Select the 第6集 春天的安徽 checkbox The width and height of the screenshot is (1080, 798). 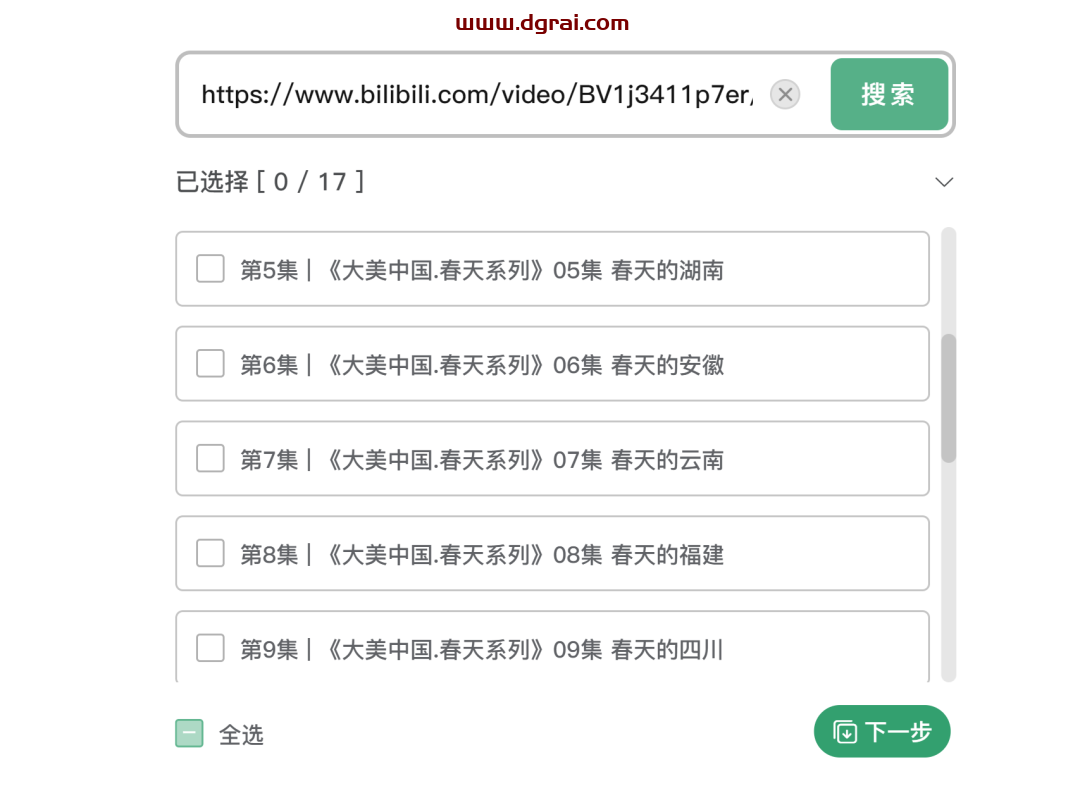pyautogui.click(x=210, y=364)
